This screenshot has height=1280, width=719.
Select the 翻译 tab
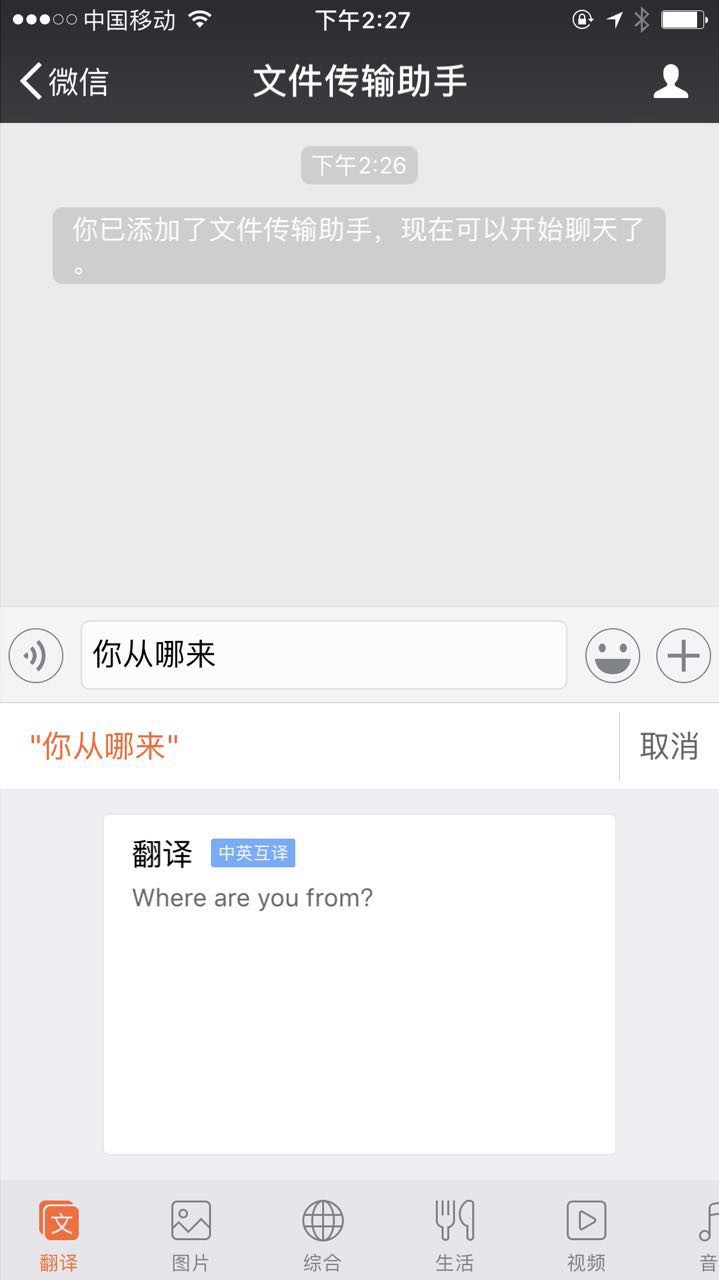pos(59,1235)
